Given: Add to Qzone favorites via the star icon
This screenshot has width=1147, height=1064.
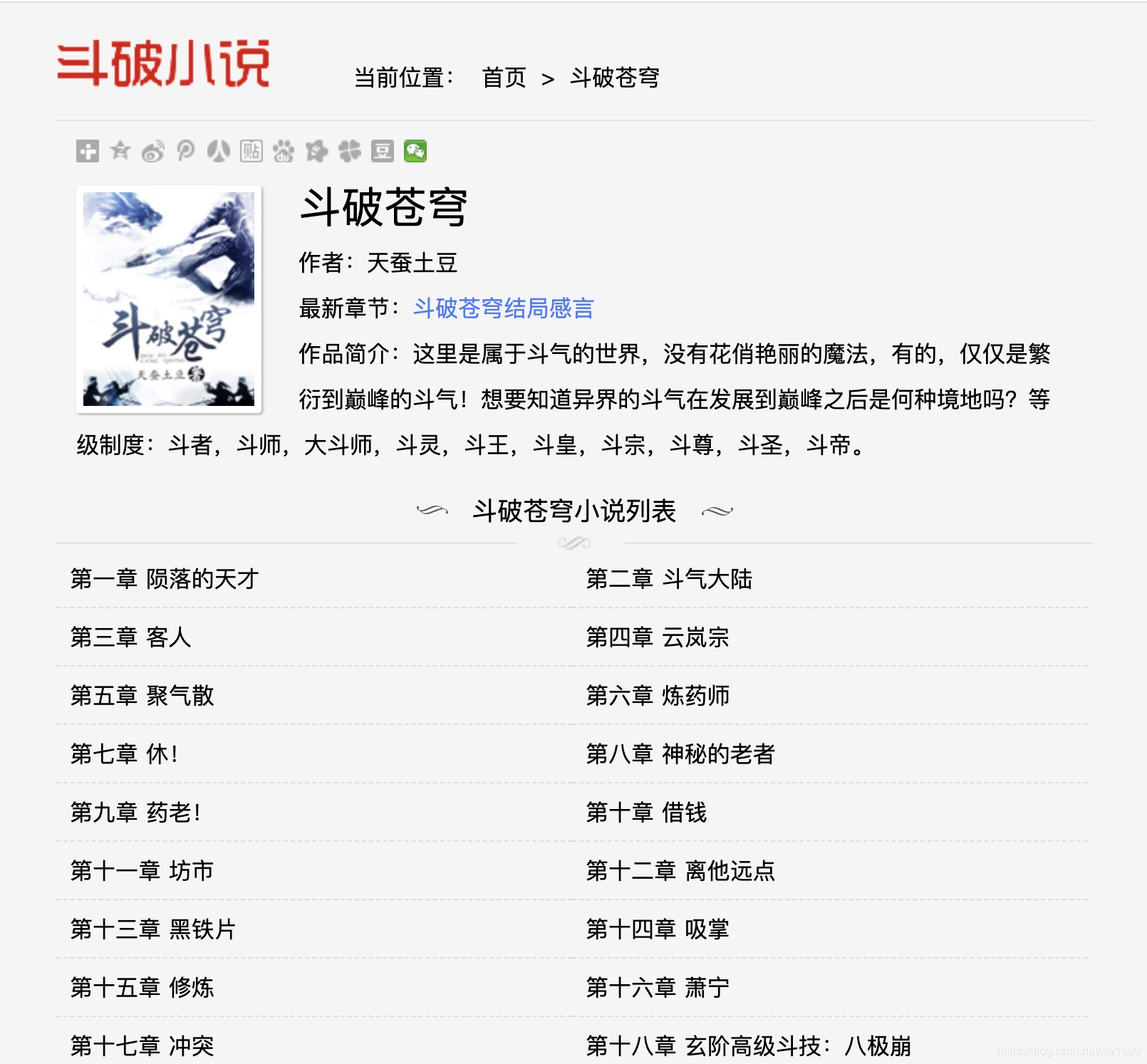Looking at the screenshot, I should (x=120, y=151).
